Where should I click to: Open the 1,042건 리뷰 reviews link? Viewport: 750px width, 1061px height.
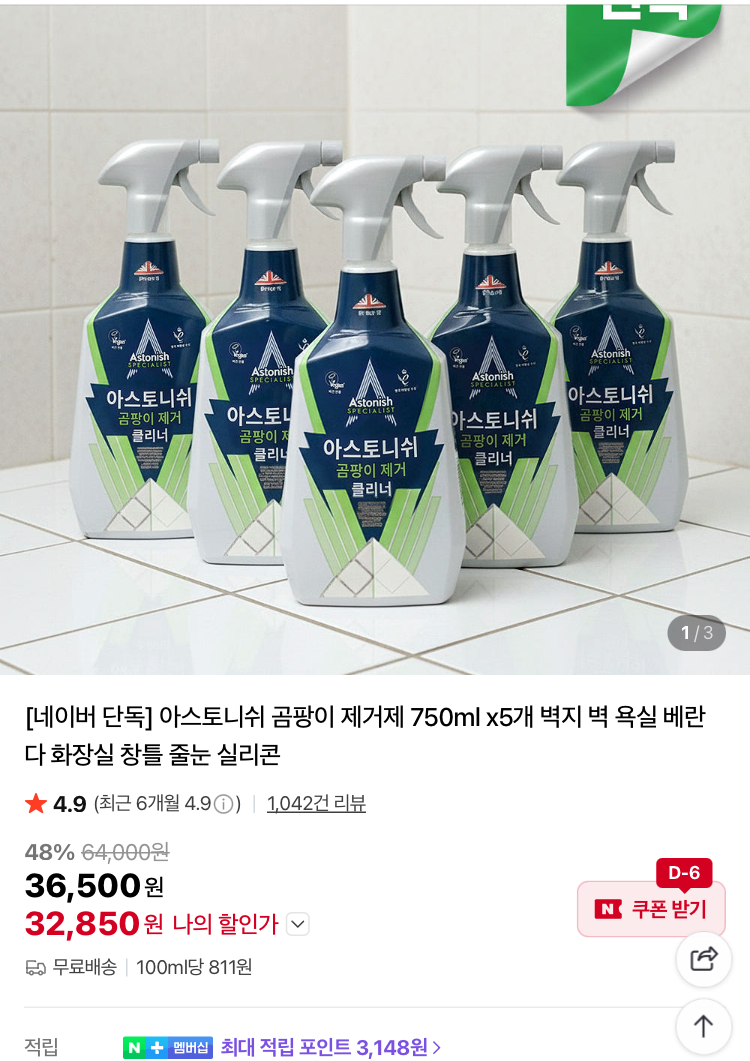(316, 804)
